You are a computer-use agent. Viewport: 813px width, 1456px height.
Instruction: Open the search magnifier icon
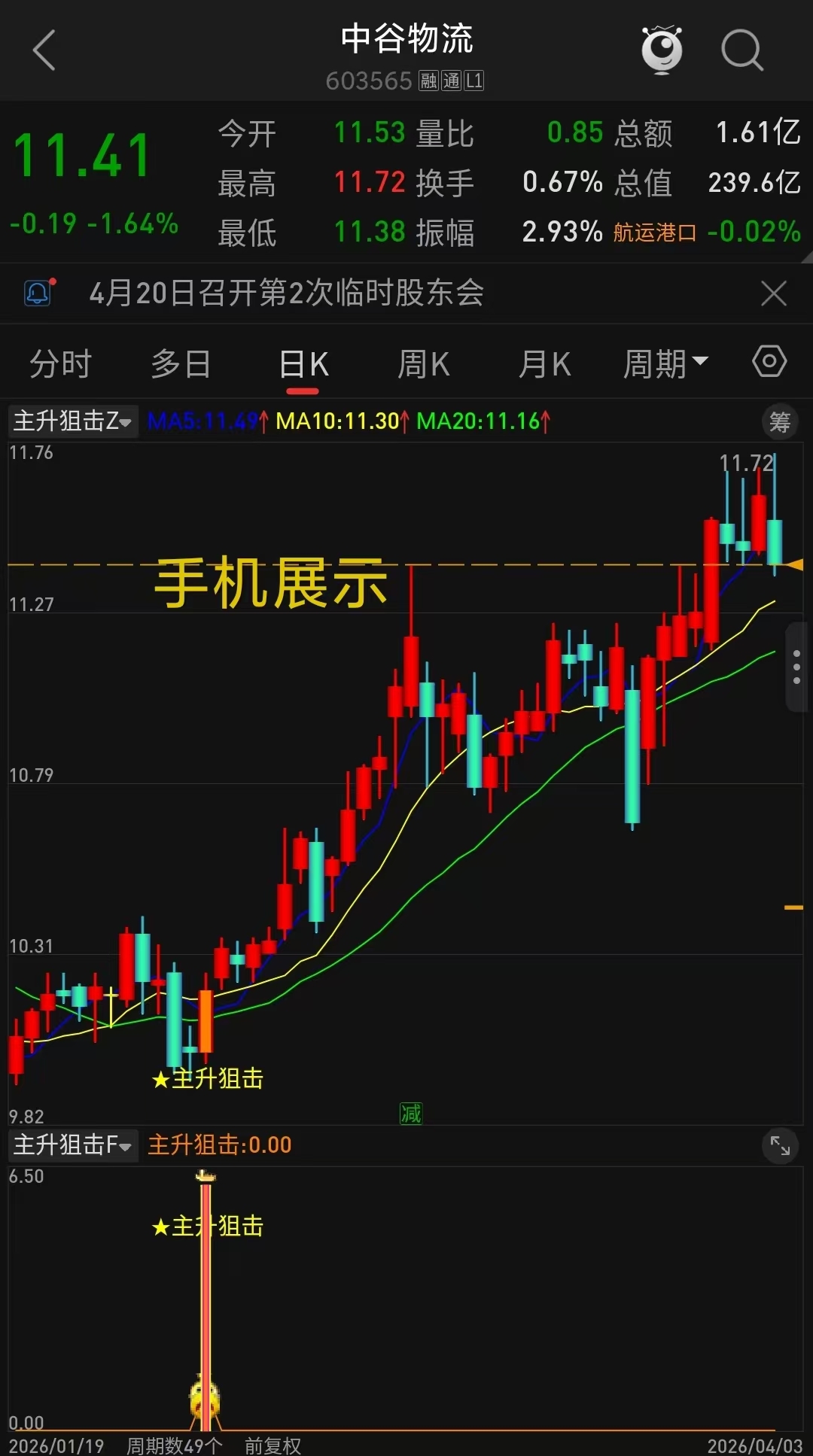point(741,50)
